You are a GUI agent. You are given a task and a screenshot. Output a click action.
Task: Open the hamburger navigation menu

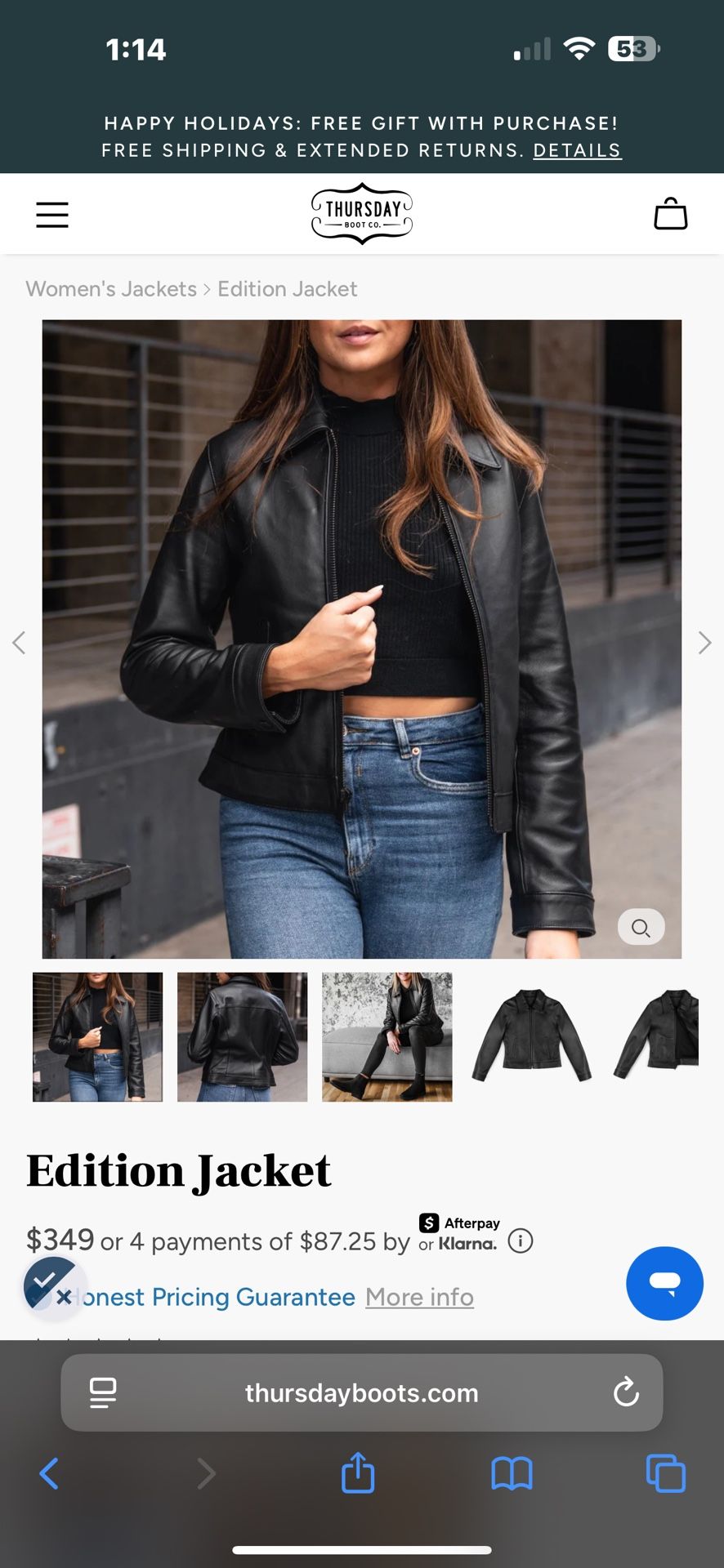[x=51, y=214]
